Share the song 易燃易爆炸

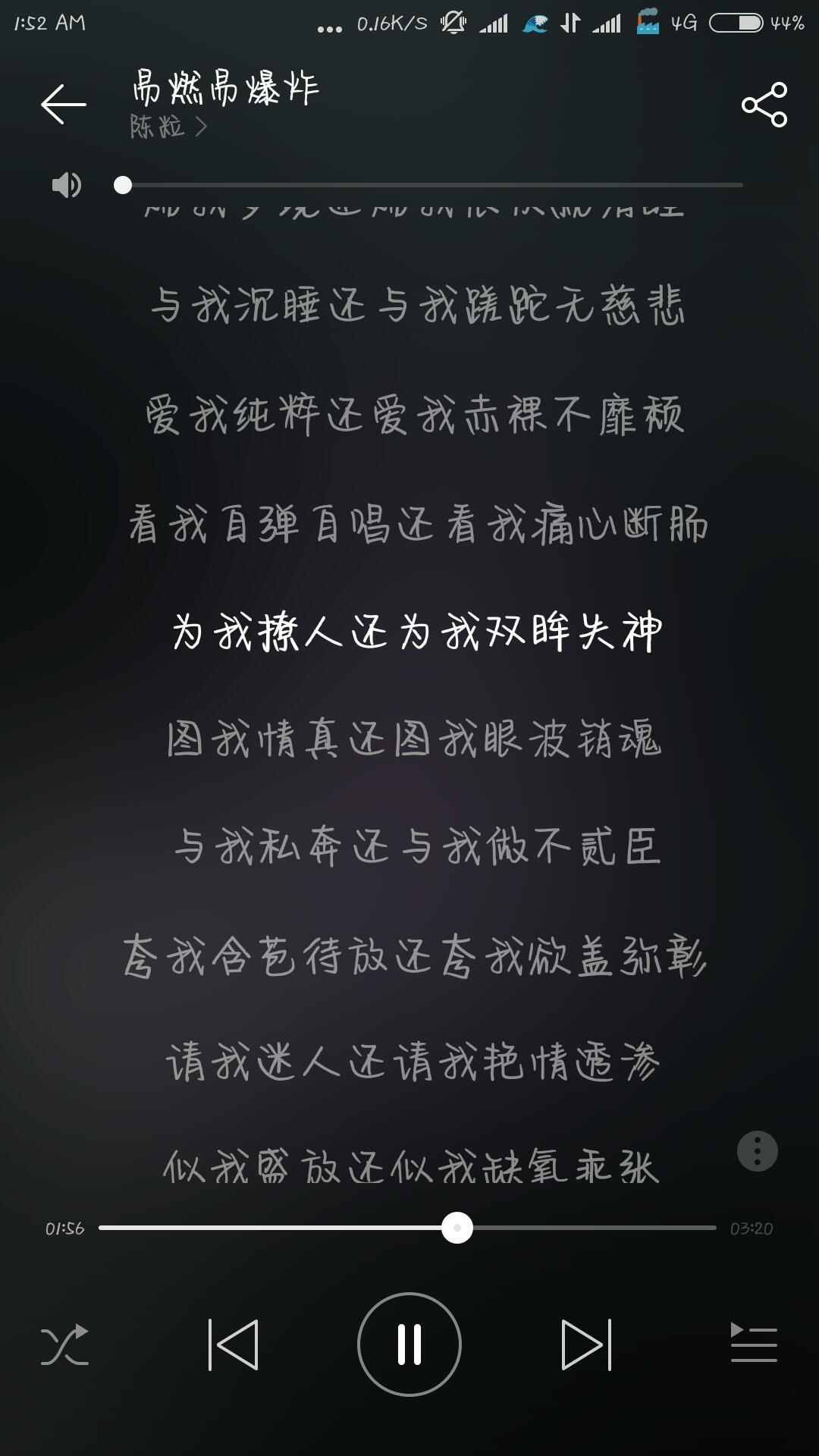pos(764,105)
